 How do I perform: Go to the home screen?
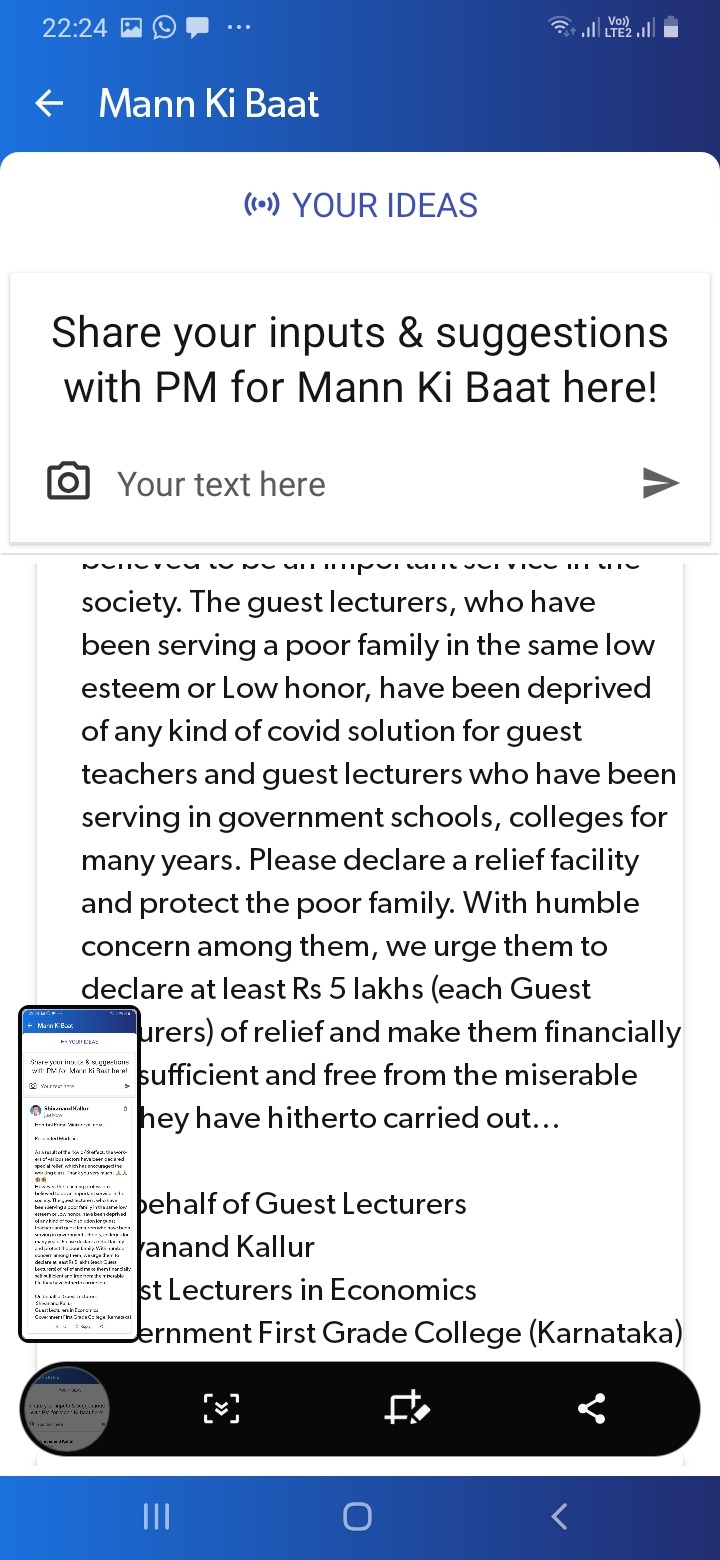tap(357, 1517)
